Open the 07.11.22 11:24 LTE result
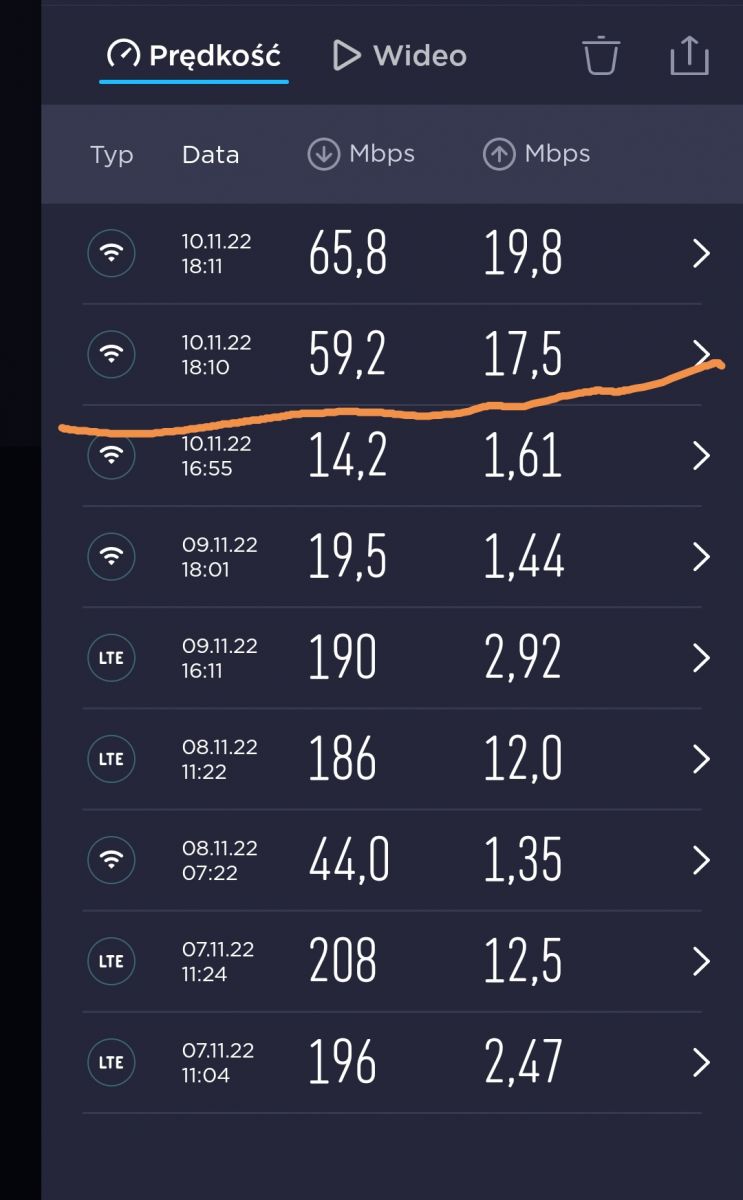 (392, 961)
